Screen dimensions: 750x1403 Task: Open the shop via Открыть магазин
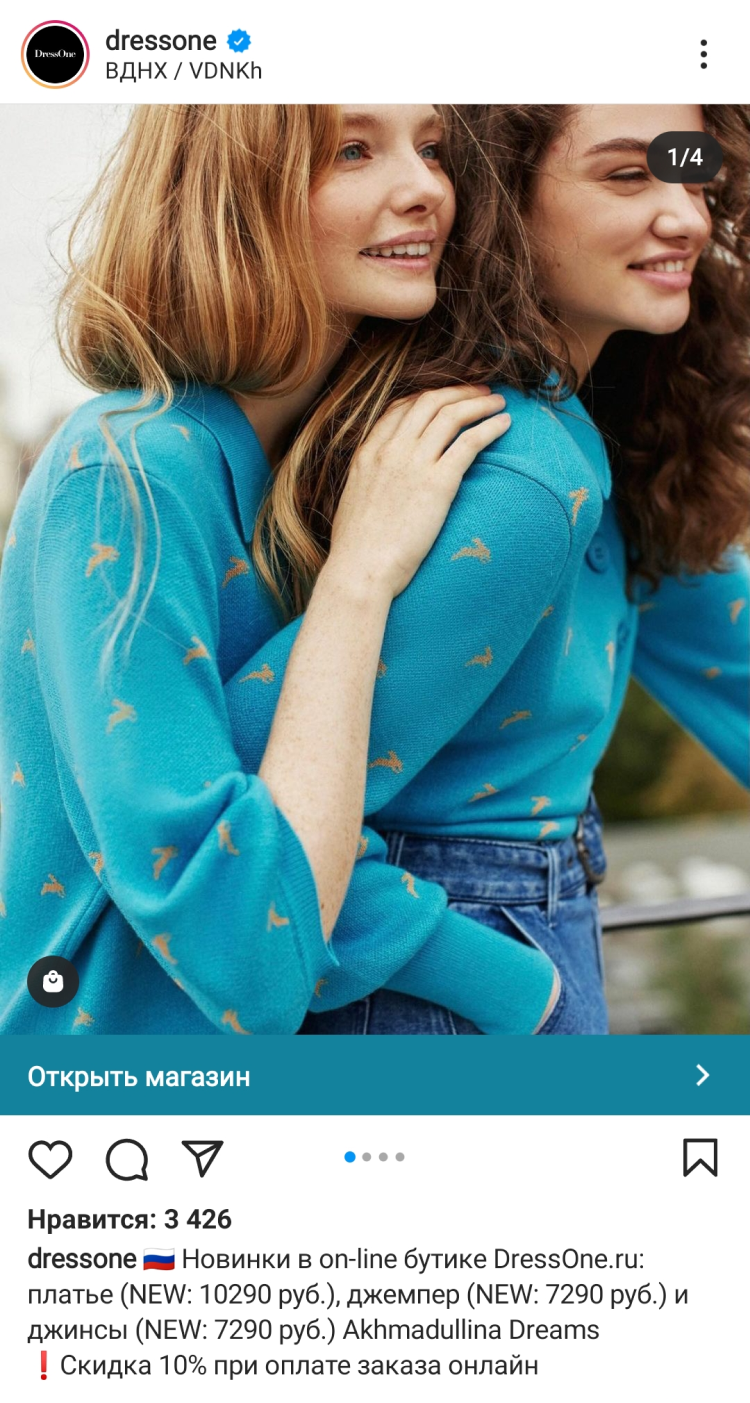[374, 1075]
